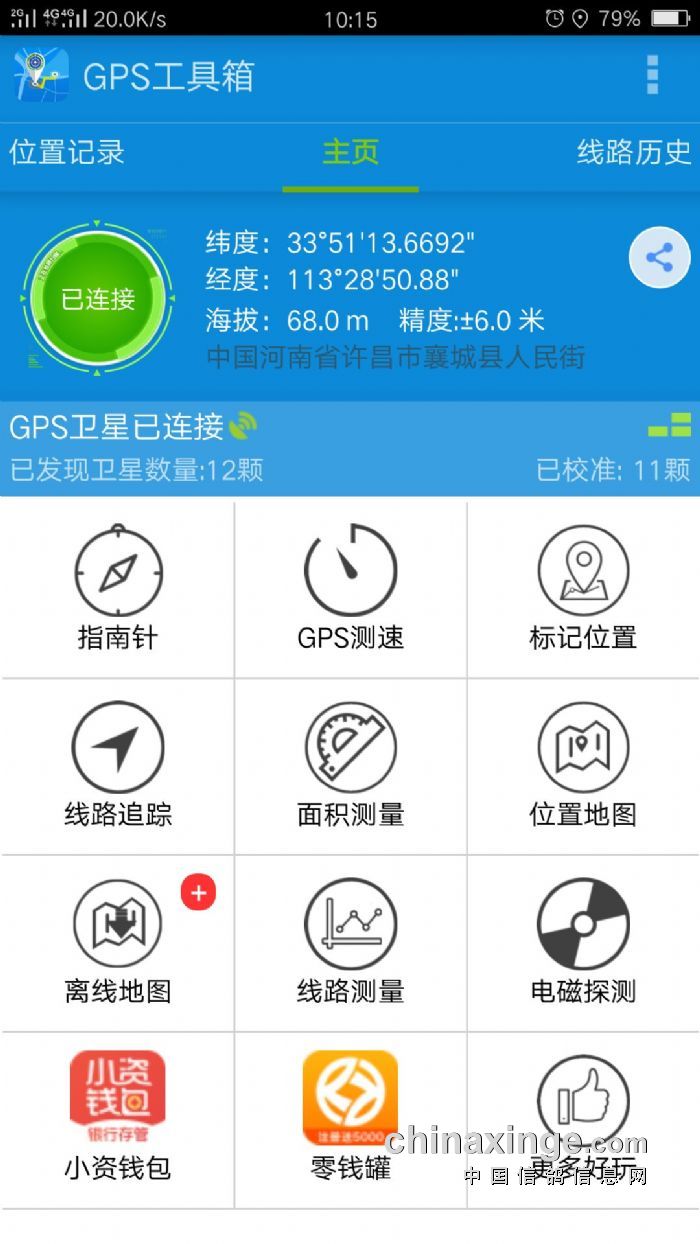
Task: View the 位置地图 map
Action: (583, 767)
